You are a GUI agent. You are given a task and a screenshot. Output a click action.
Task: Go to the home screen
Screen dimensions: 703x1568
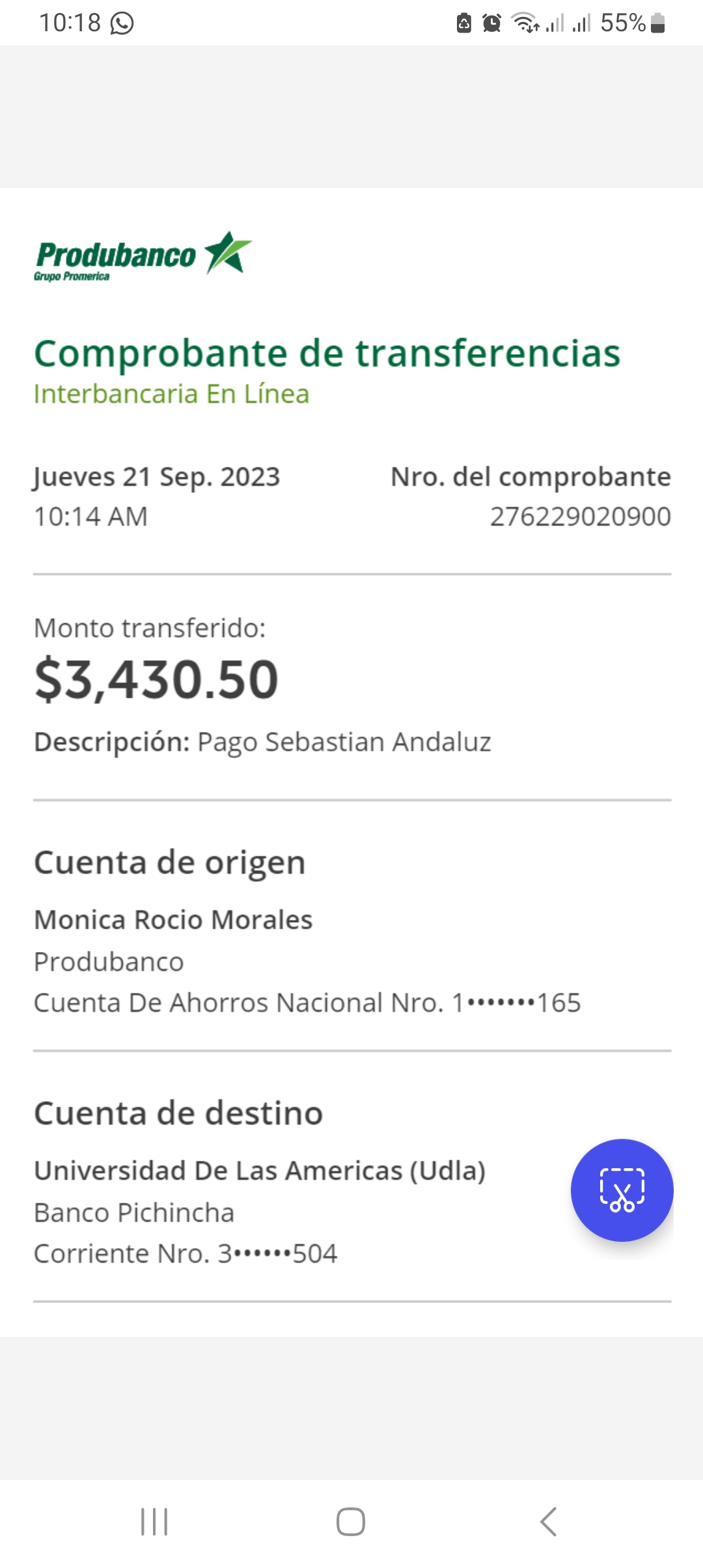pos(351,1522)
